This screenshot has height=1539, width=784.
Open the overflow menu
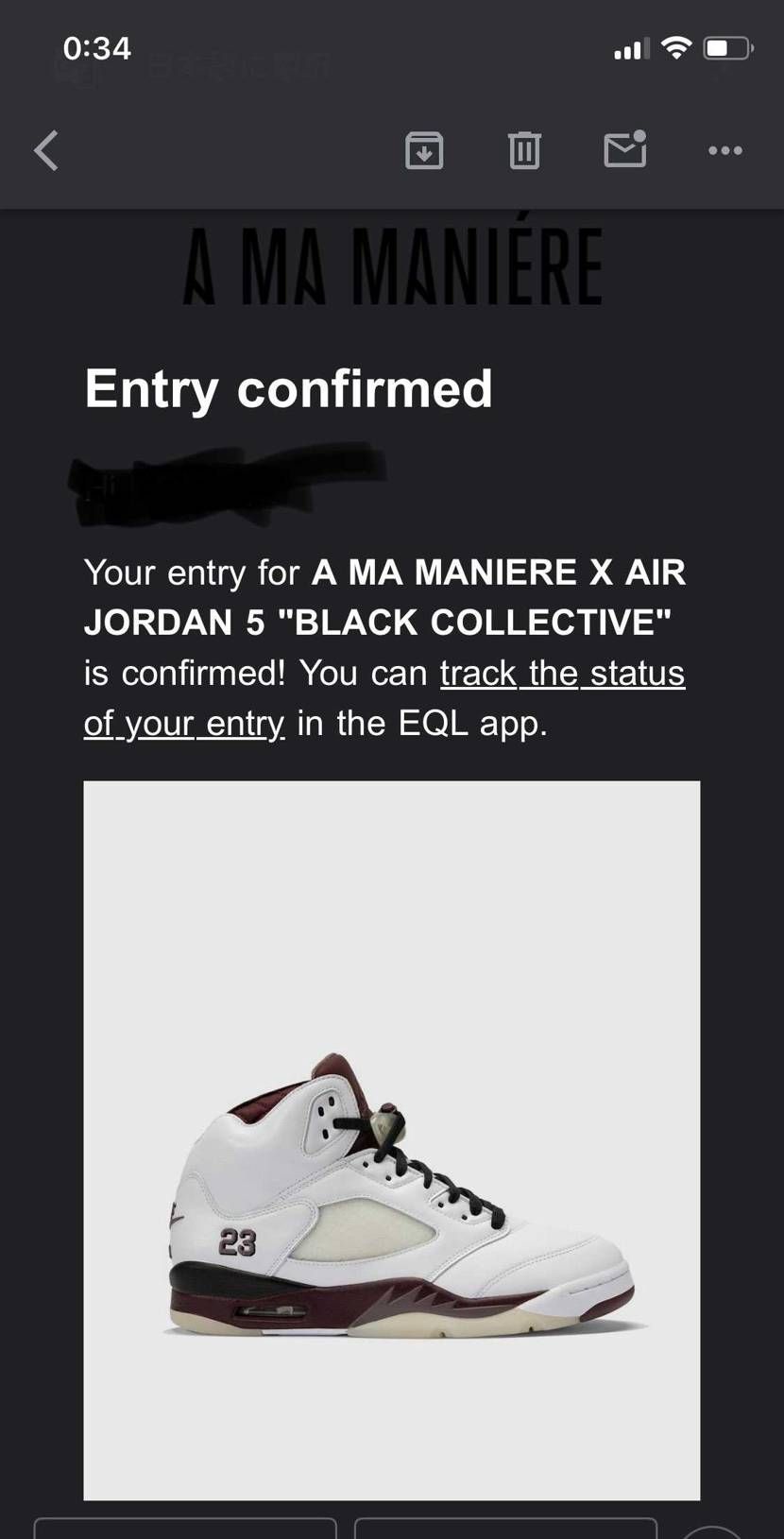point(724,150)
